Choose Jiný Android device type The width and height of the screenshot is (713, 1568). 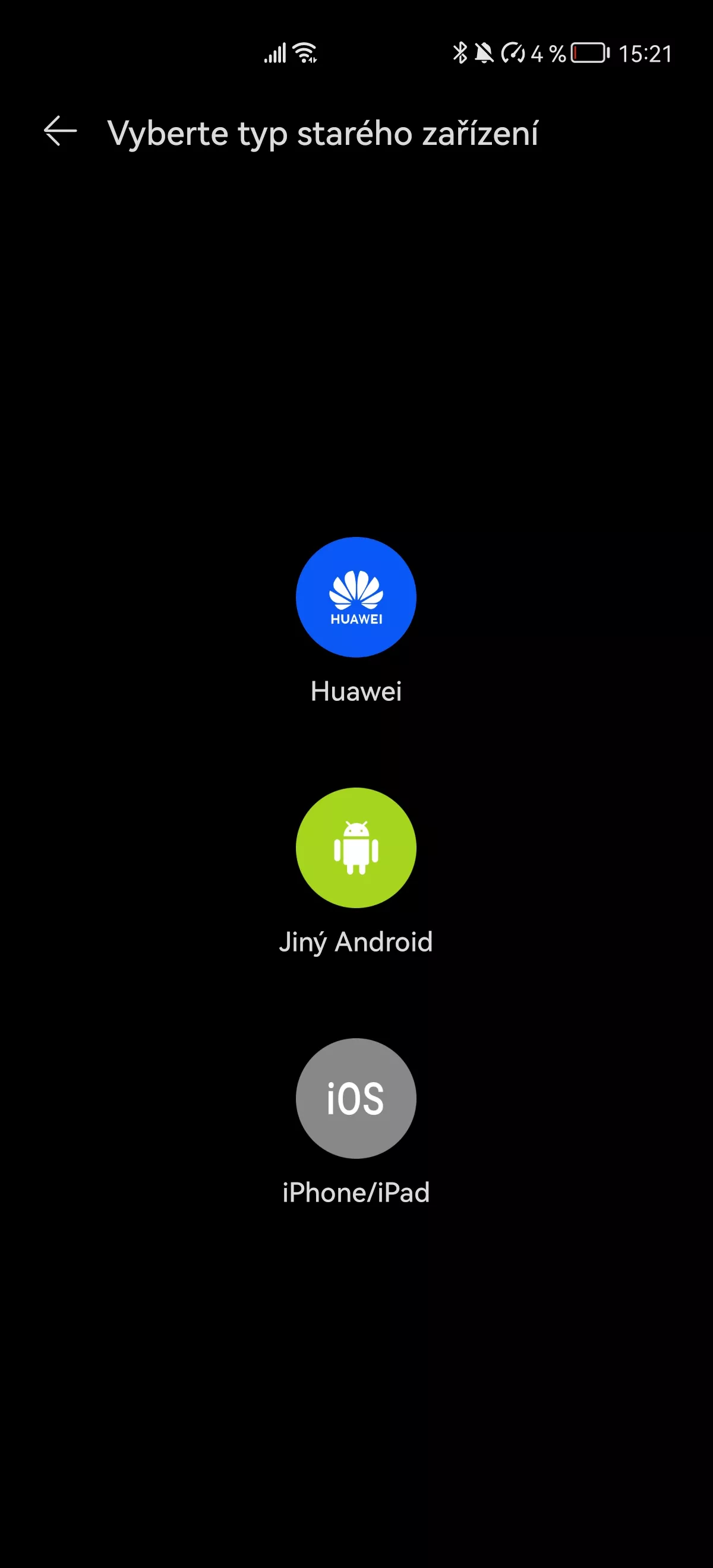click(356, 848)
